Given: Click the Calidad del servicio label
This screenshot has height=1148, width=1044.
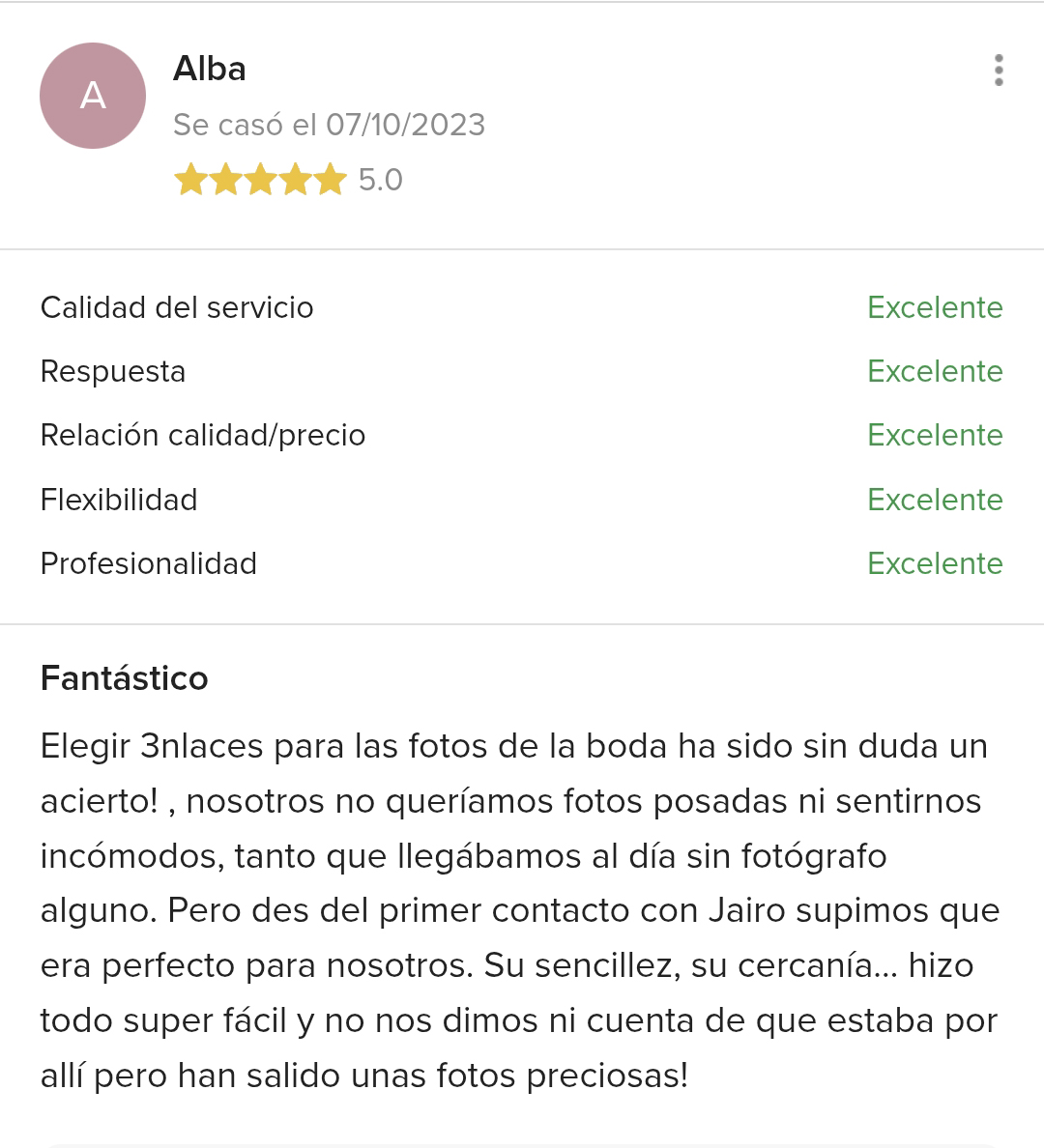Looking at the screenshot, I should point(176,307).
